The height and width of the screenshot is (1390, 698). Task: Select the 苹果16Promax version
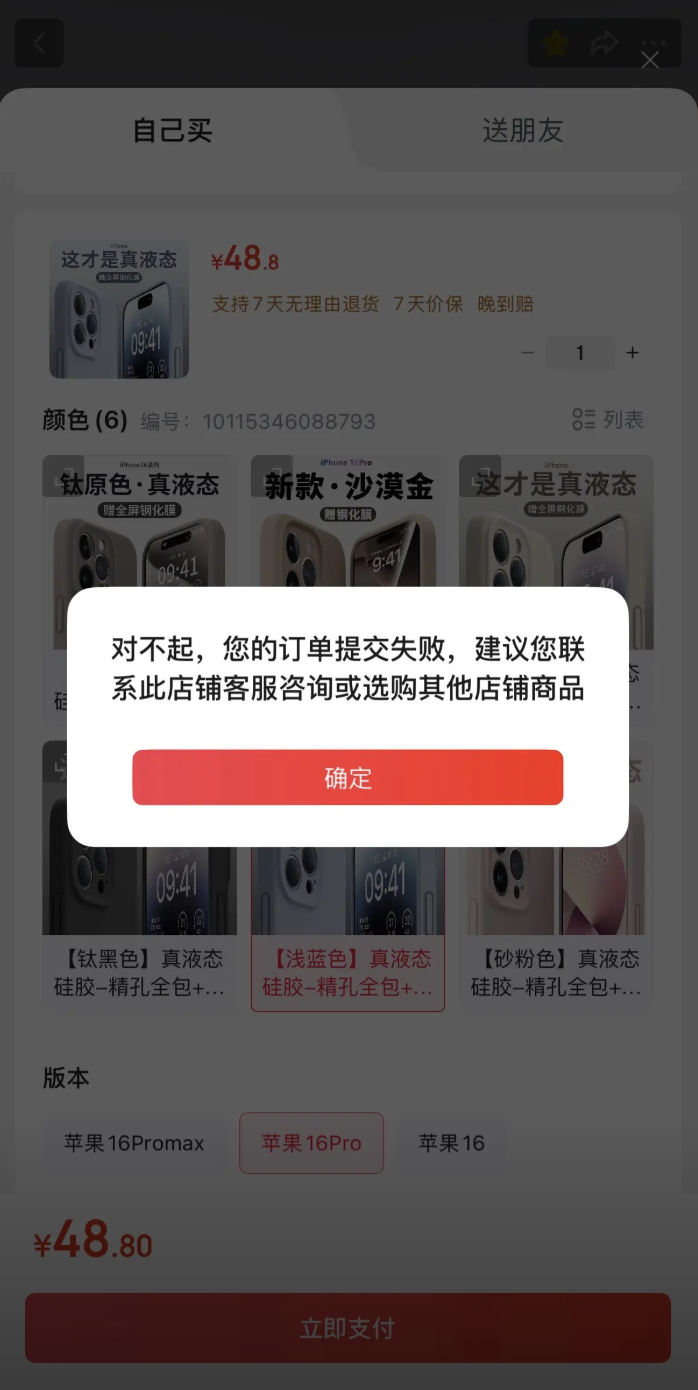(x=134, y=1143)
